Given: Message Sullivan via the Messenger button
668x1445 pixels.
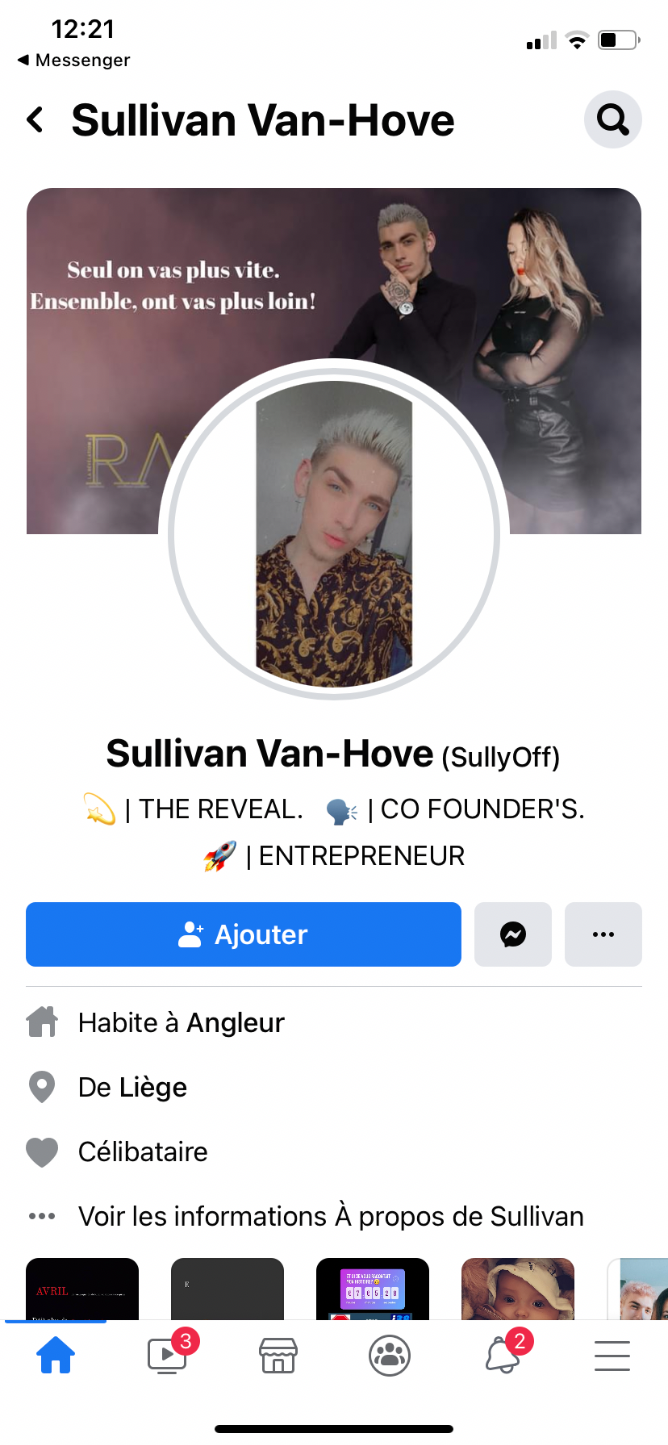Looking at the screenshot, I should [513, 934].
